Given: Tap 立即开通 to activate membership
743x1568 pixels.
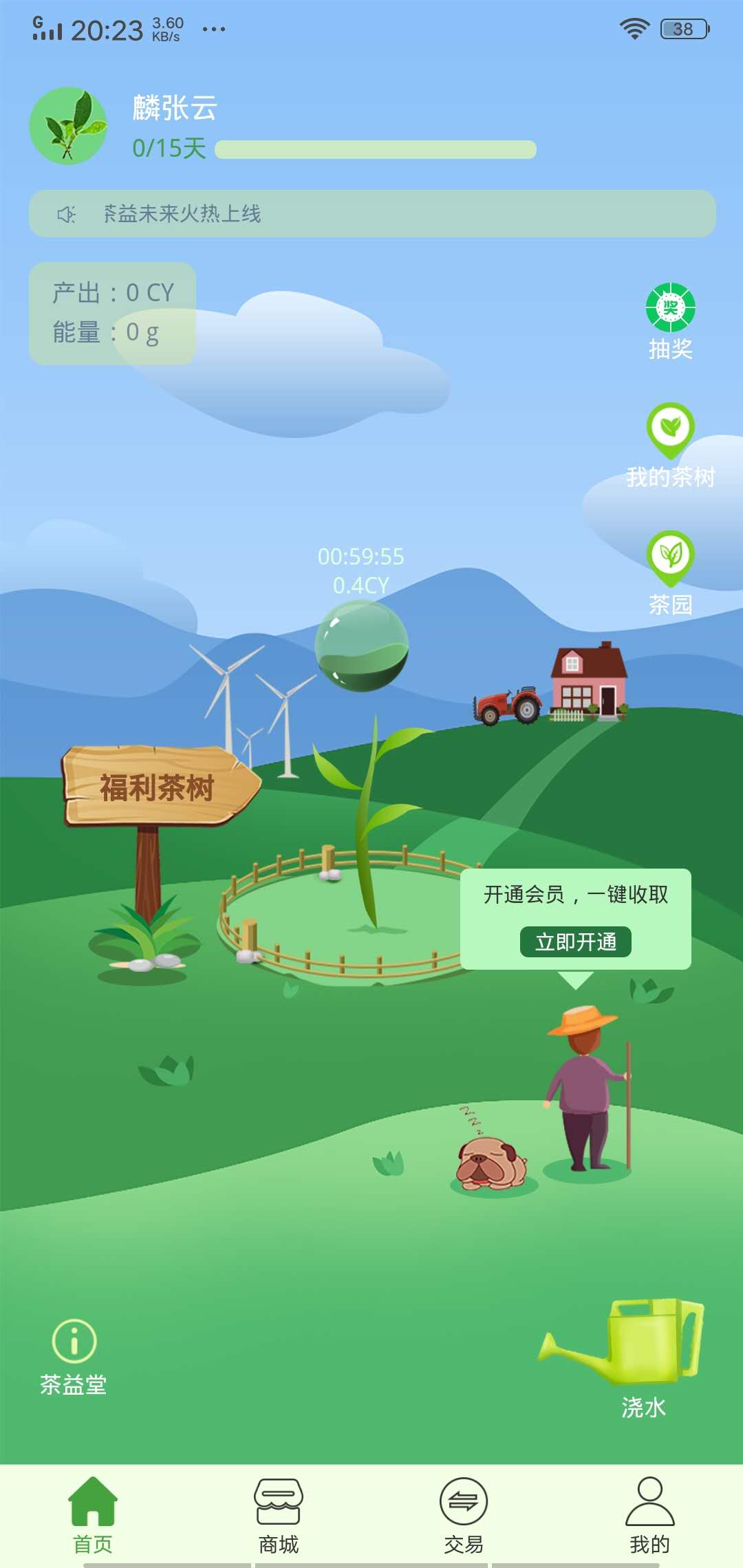Looking at the screenshot, I should click(x=577, y=942).
